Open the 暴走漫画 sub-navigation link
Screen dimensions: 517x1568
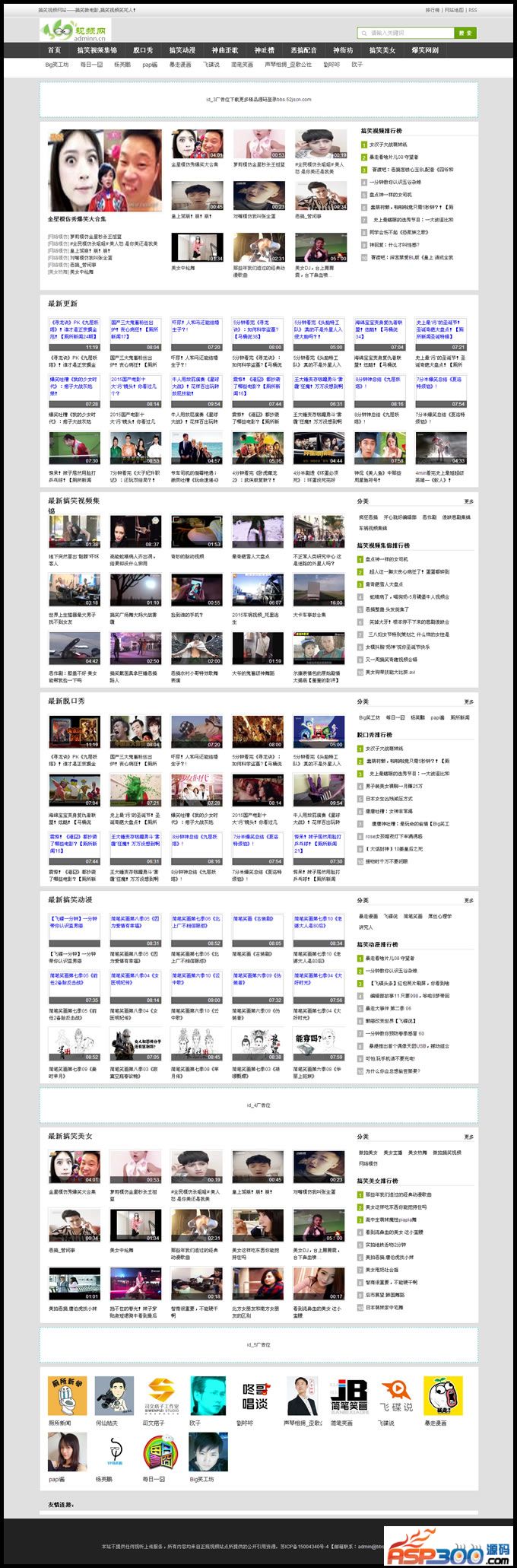pyautogui.click(x=180, y=65)
